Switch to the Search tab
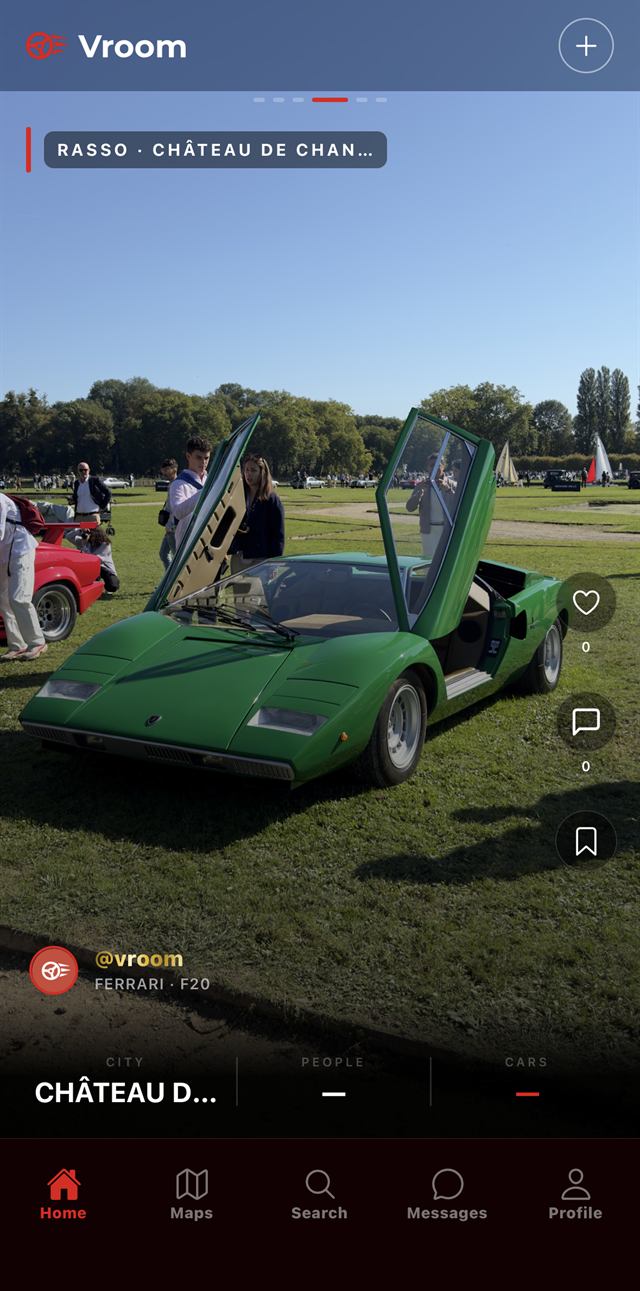The height and width of the screenshot is (1291, 640). point(319,1195)
